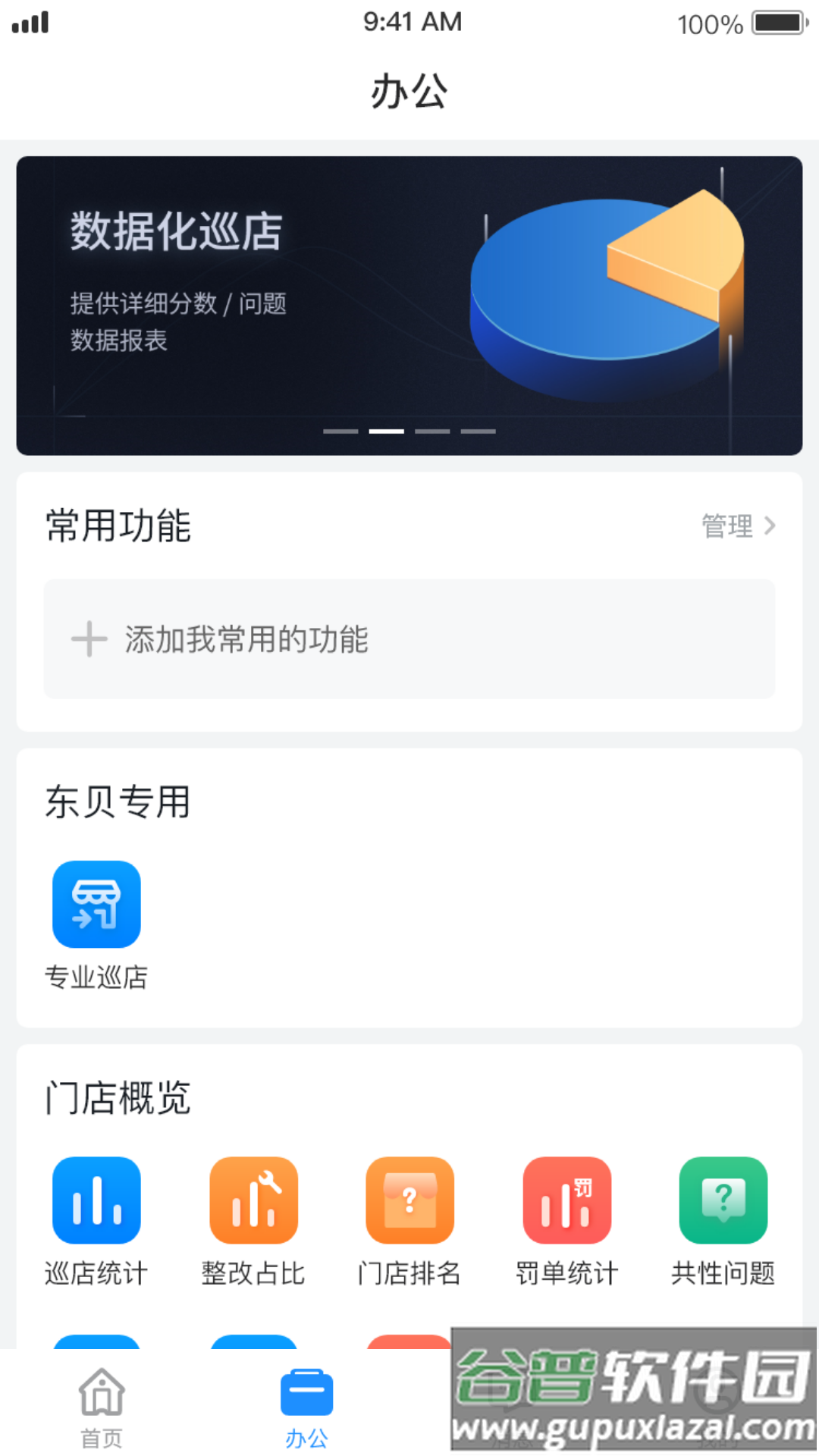Open the 门店排名 store ranking icon
Viewport: 819px width, 1456px height.
(409, 1201)
